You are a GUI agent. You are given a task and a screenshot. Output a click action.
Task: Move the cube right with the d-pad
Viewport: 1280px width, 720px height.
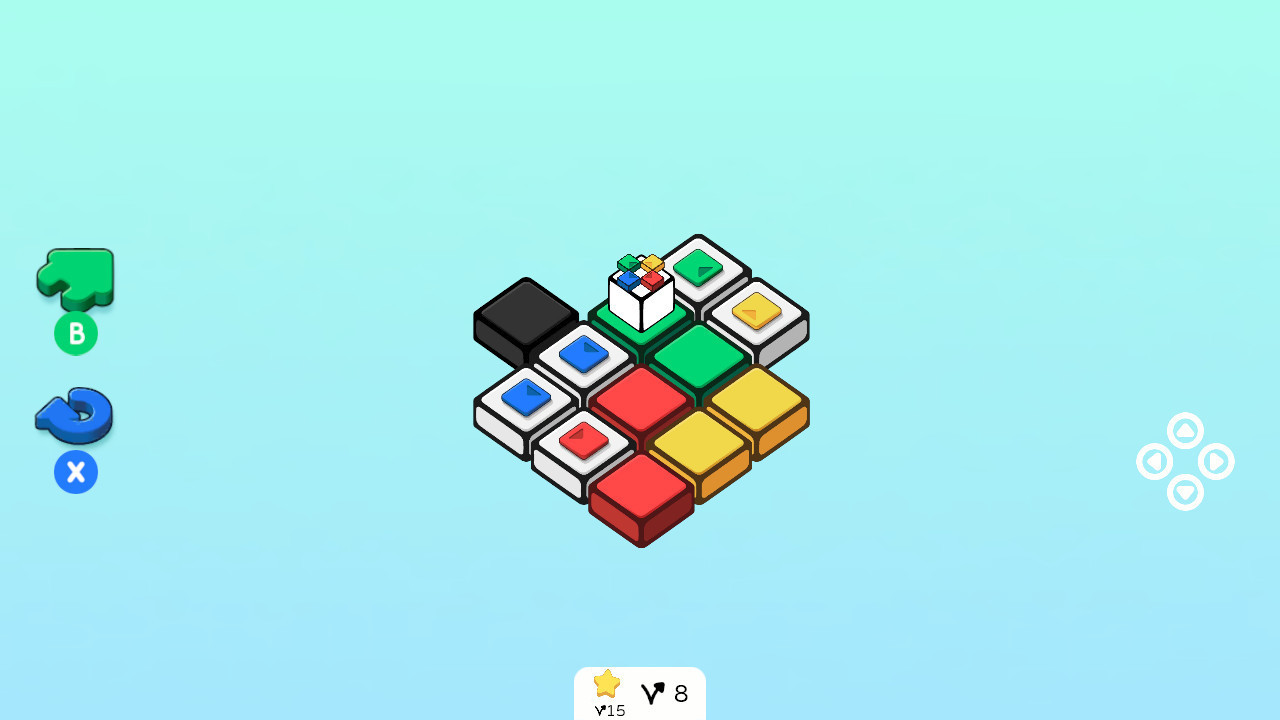(1216, 462)
